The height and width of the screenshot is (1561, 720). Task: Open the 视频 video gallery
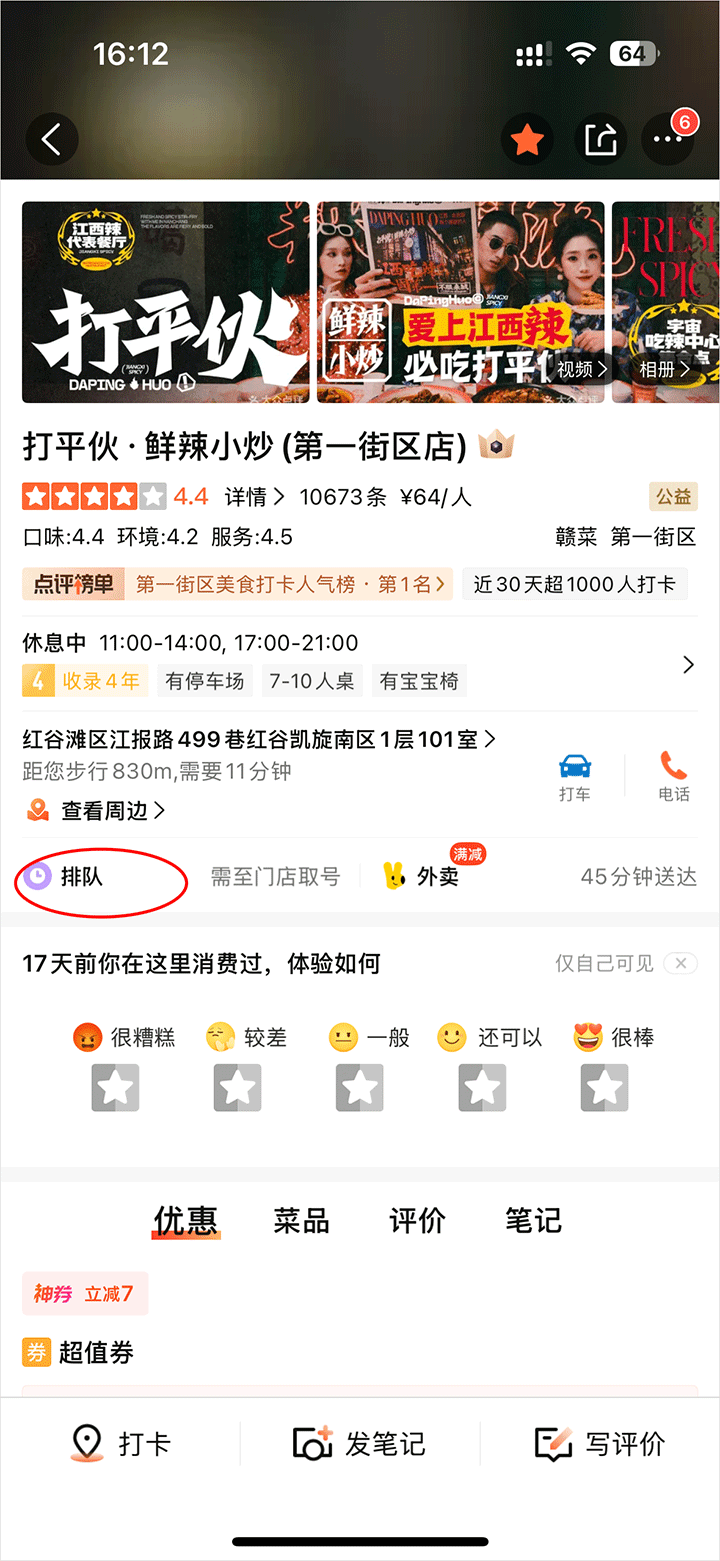coord(582,370)
